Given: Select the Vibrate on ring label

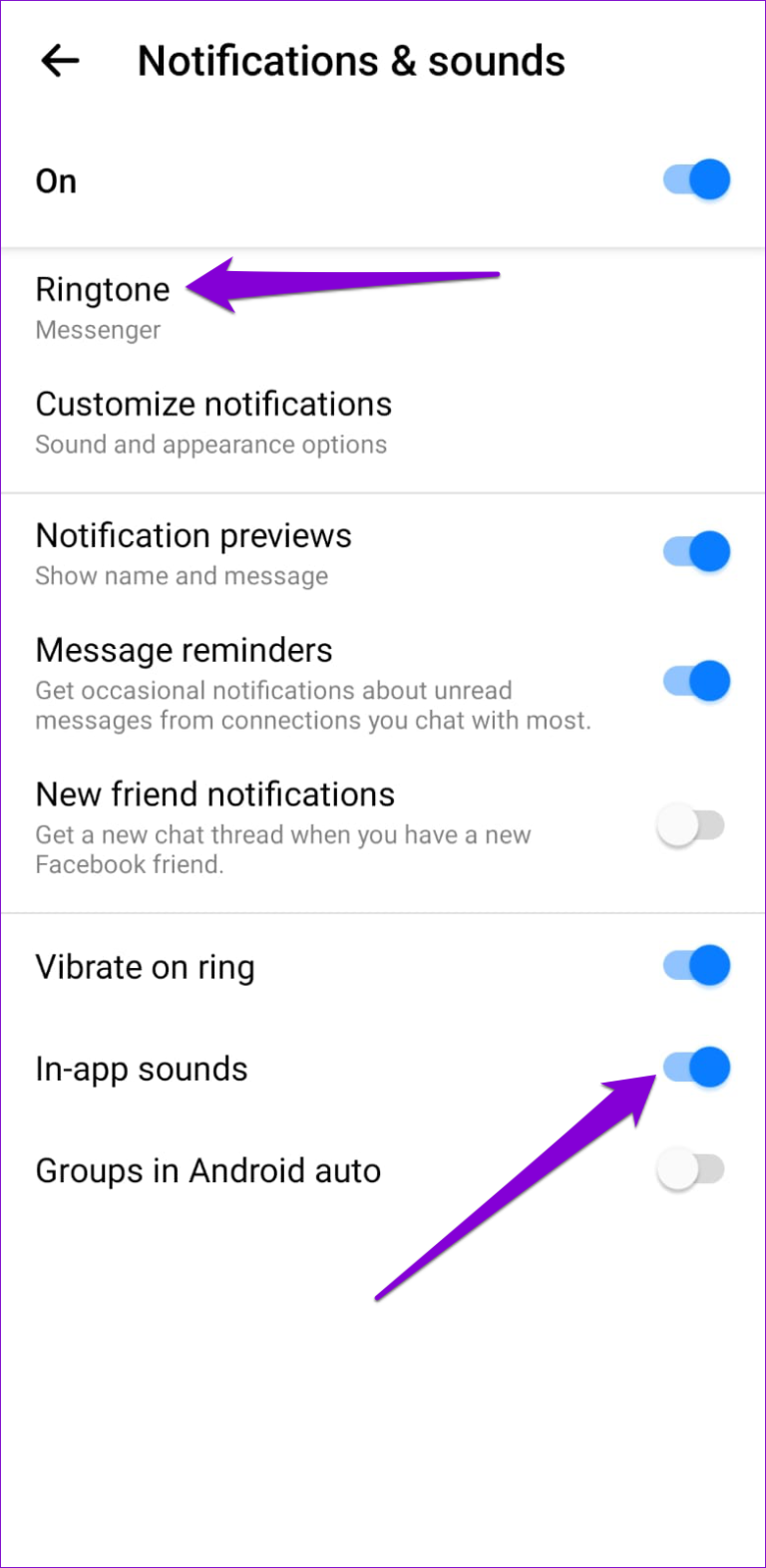Looking at the screenshot, I should pos(145,965).
